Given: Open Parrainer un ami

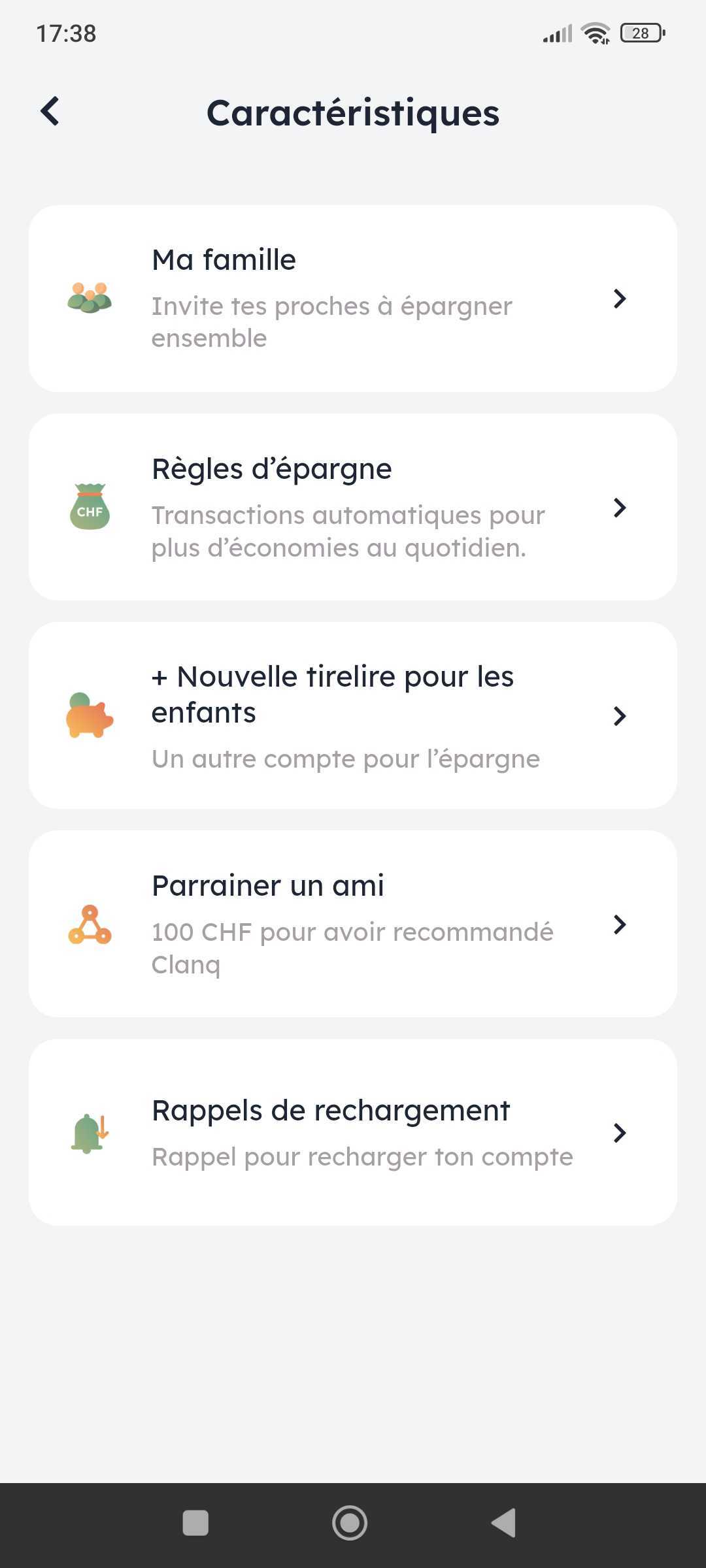Looking at the screenshot, I should pos(353,924).
